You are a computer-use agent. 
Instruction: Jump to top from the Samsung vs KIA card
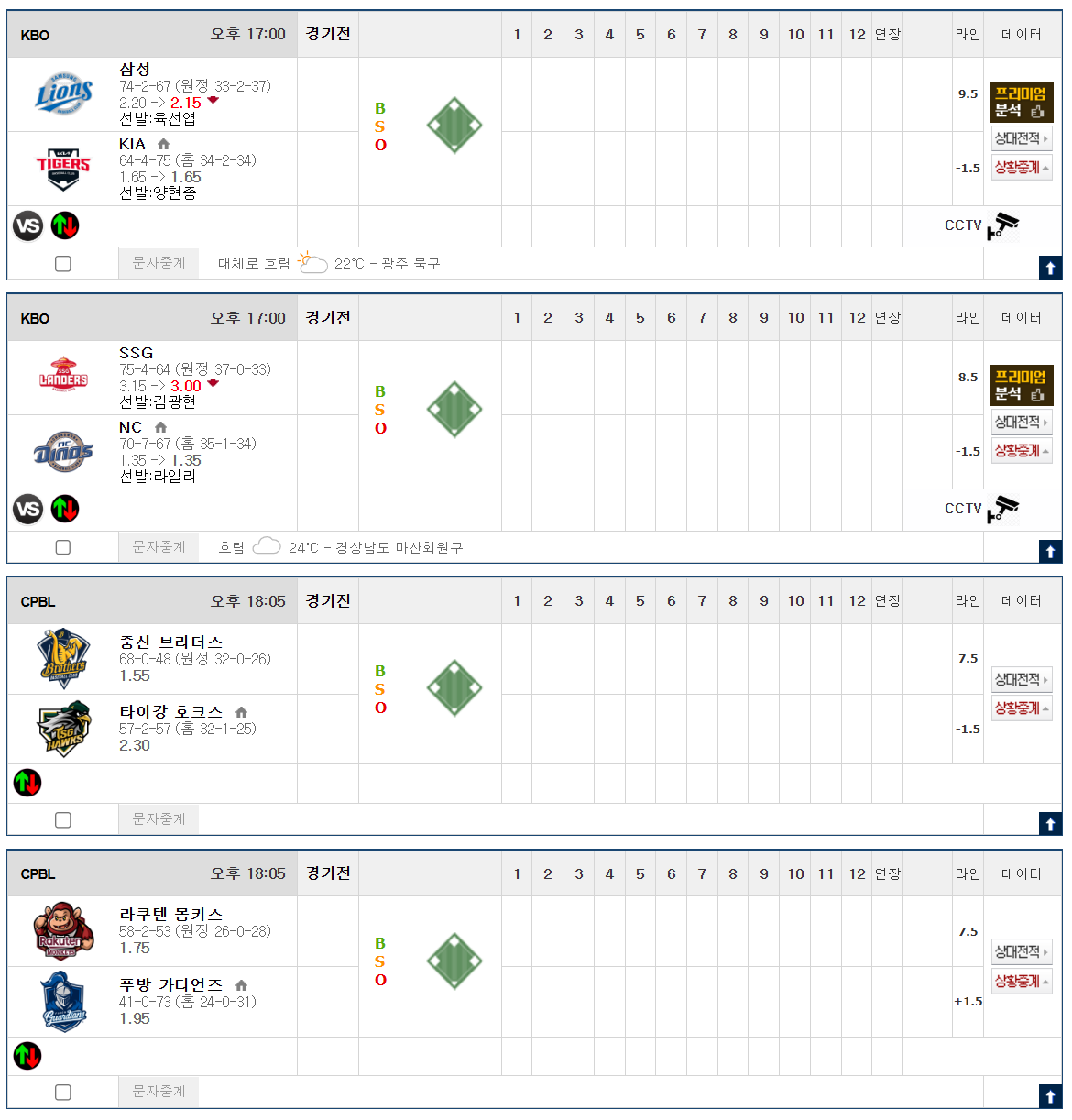click(1050, 268)
